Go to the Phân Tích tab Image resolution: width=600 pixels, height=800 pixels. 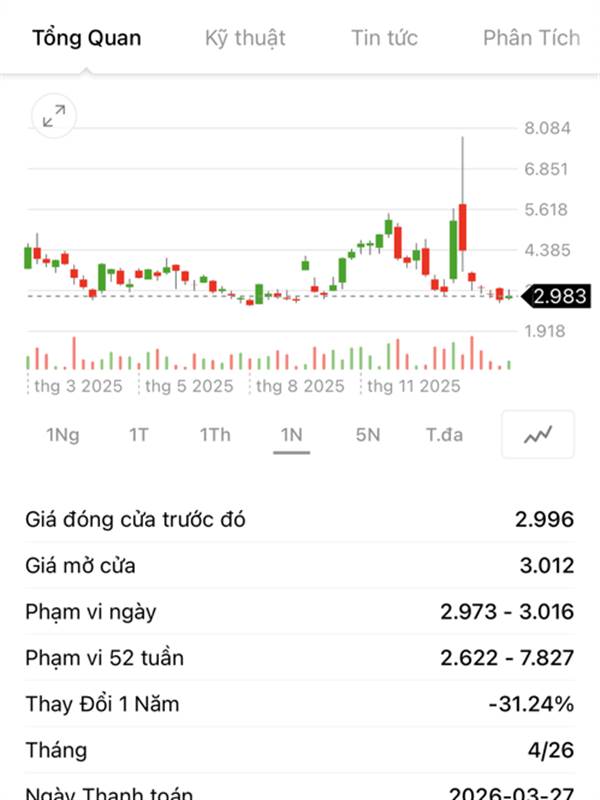[x=531, y=38]
